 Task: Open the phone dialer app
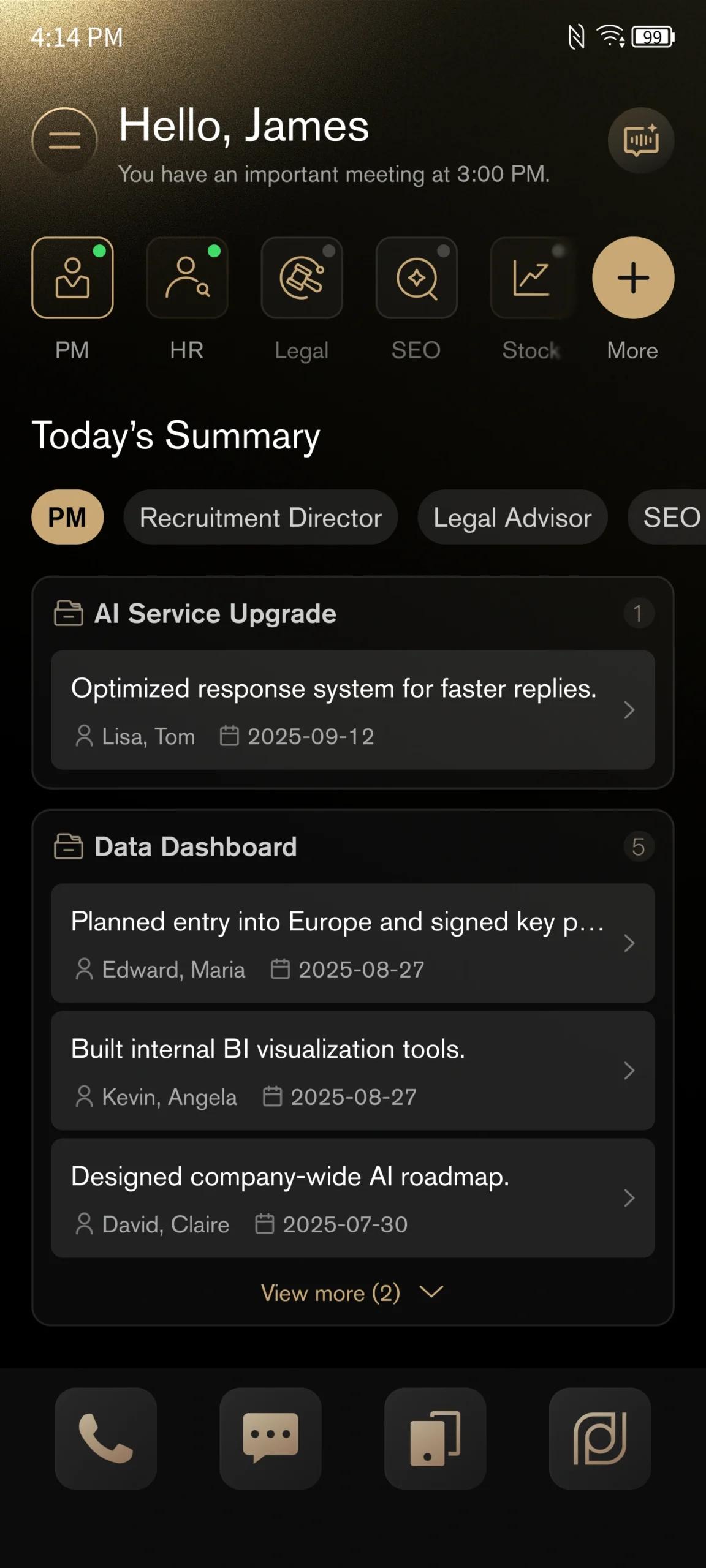(x=105, y=1438)
